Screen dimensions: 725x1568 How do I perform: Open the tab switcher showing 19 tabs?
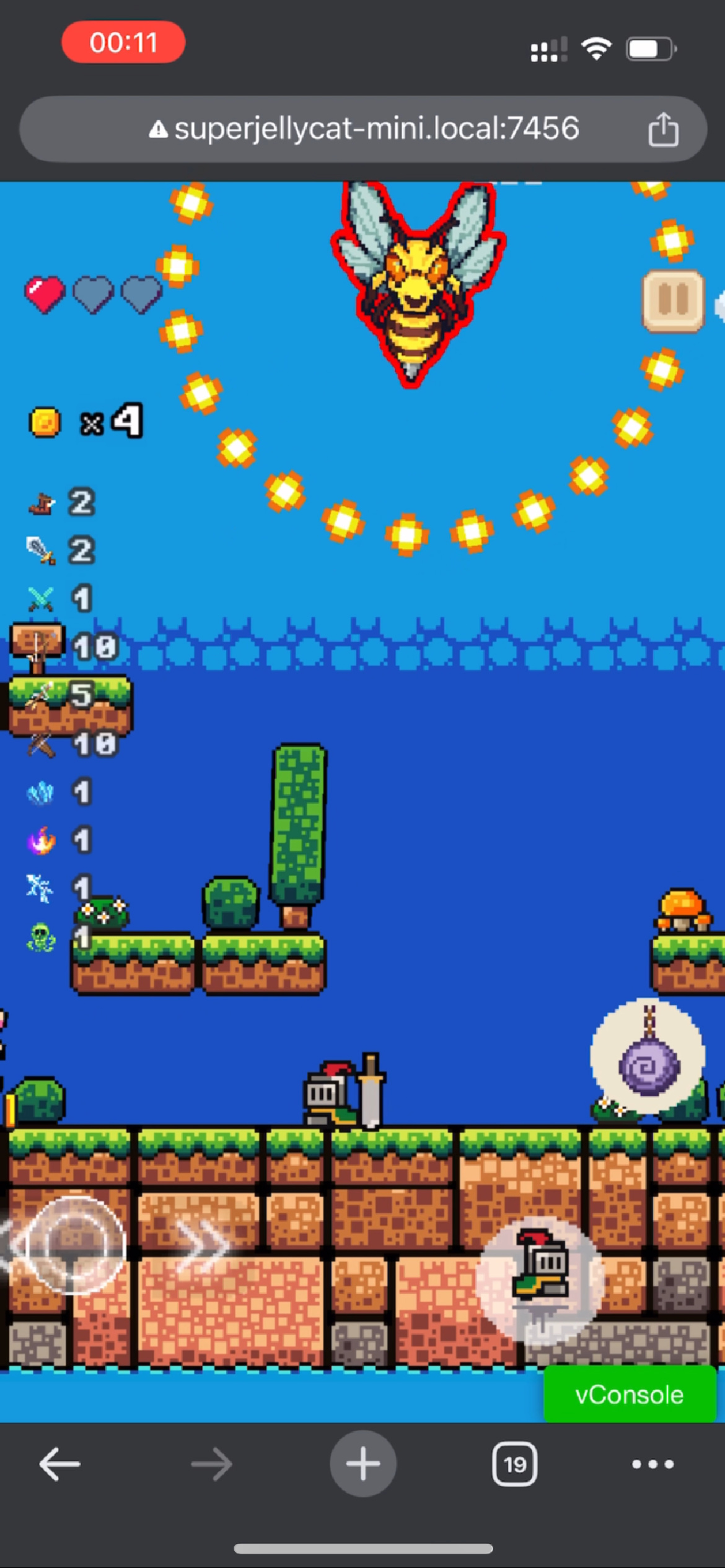pos(514,1465)
